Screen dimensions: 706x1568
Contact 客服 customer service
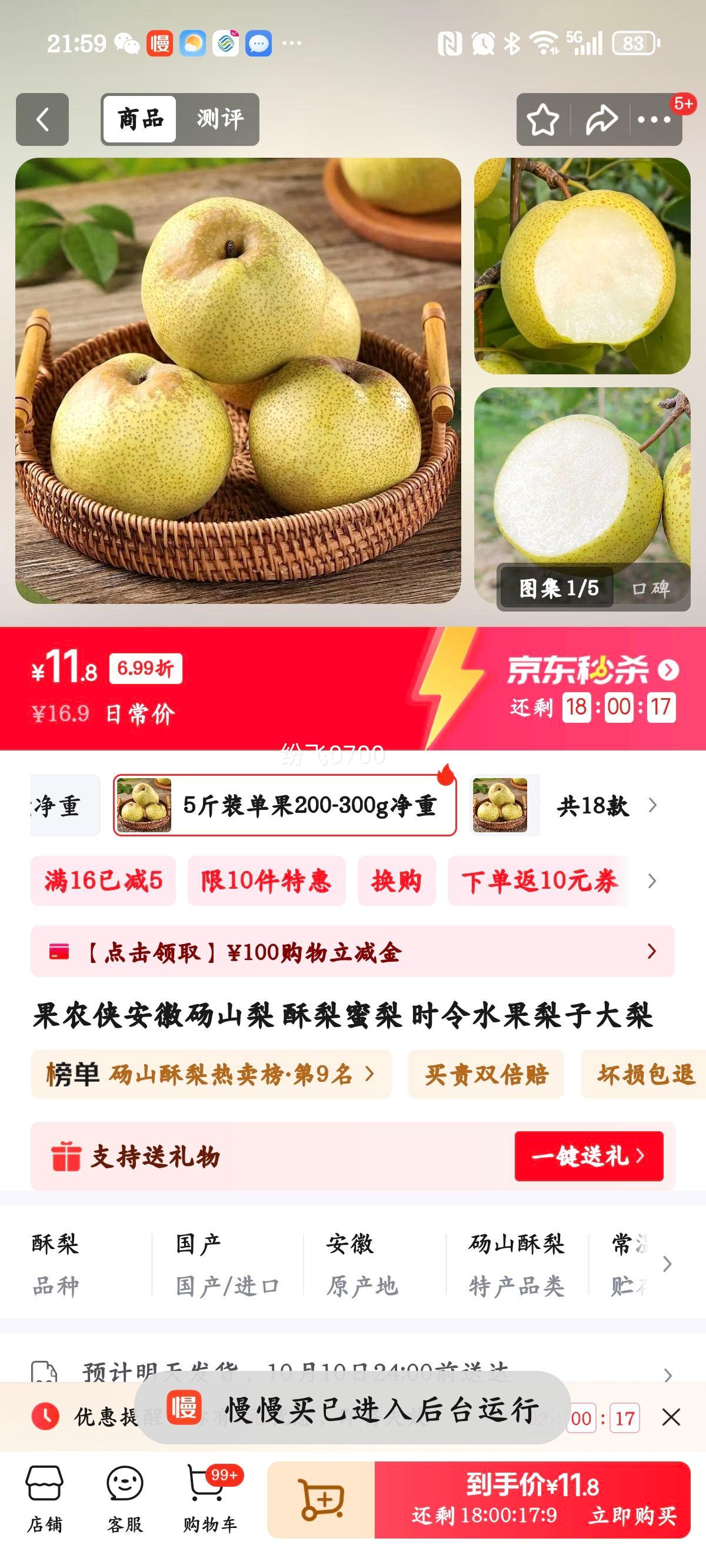125,1498
